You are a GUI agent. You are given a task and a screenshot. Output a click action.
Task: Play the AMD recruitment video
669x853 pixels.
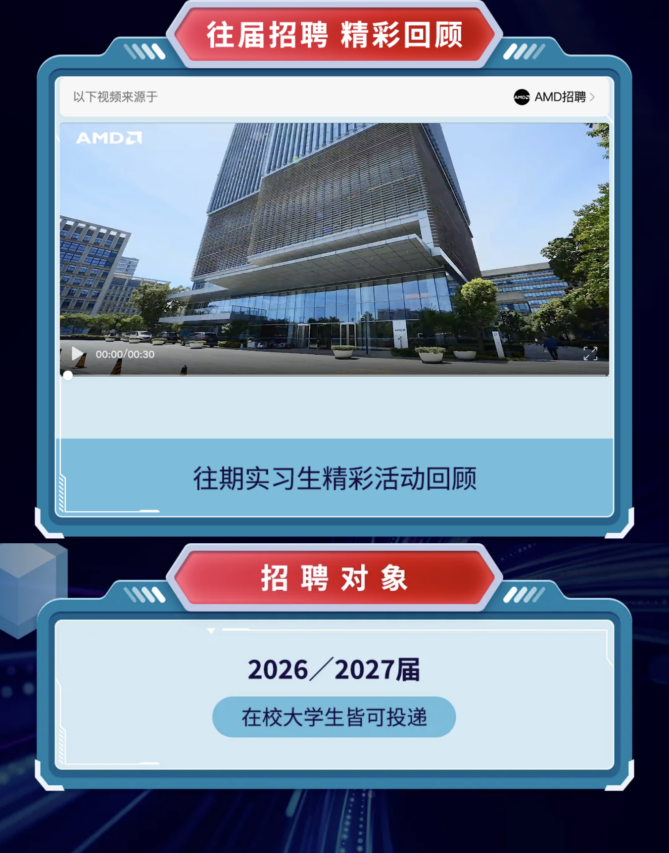[78, 354]
